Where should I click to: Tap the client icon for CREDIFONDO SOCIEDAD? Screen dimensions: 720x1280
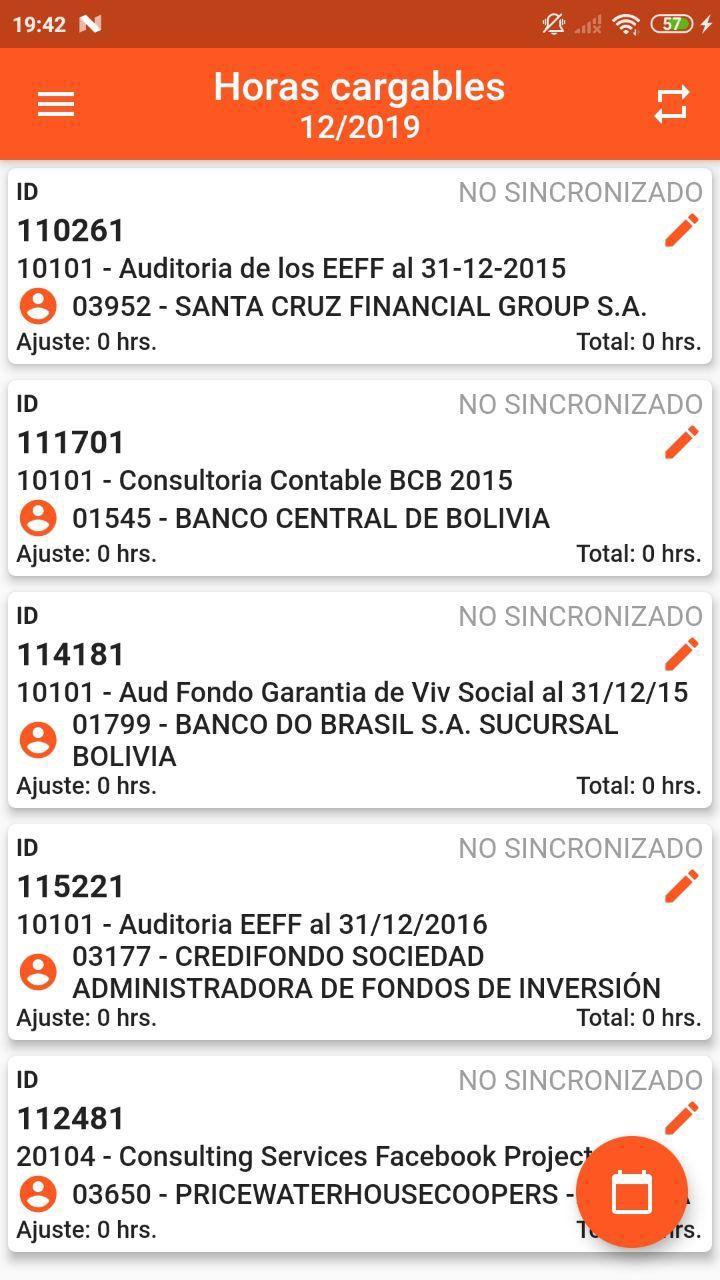pos(38,970)
